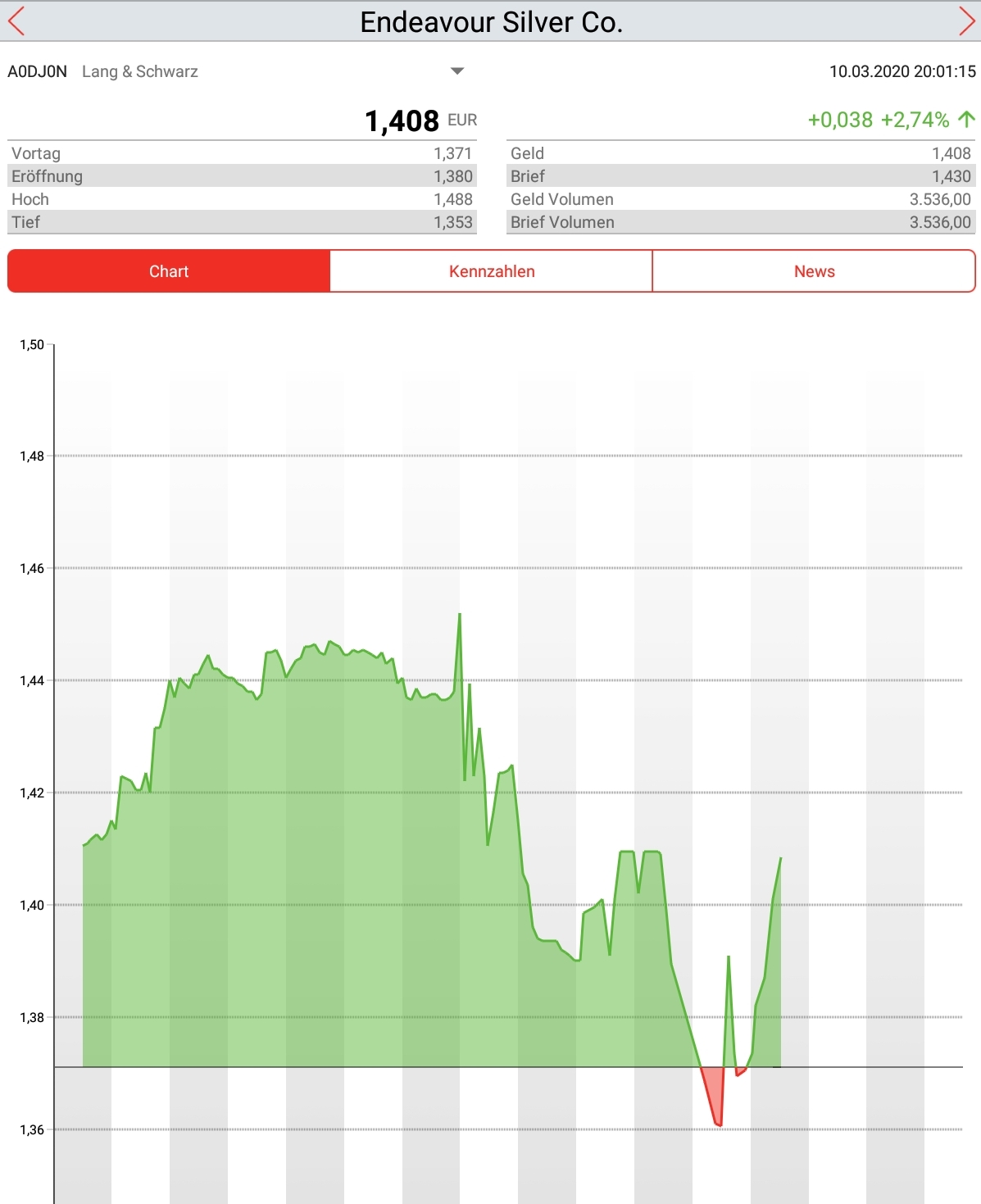Switch to the Kennzahlen tab
Screen dimensions: 981x1204
[x=492, y=271]
